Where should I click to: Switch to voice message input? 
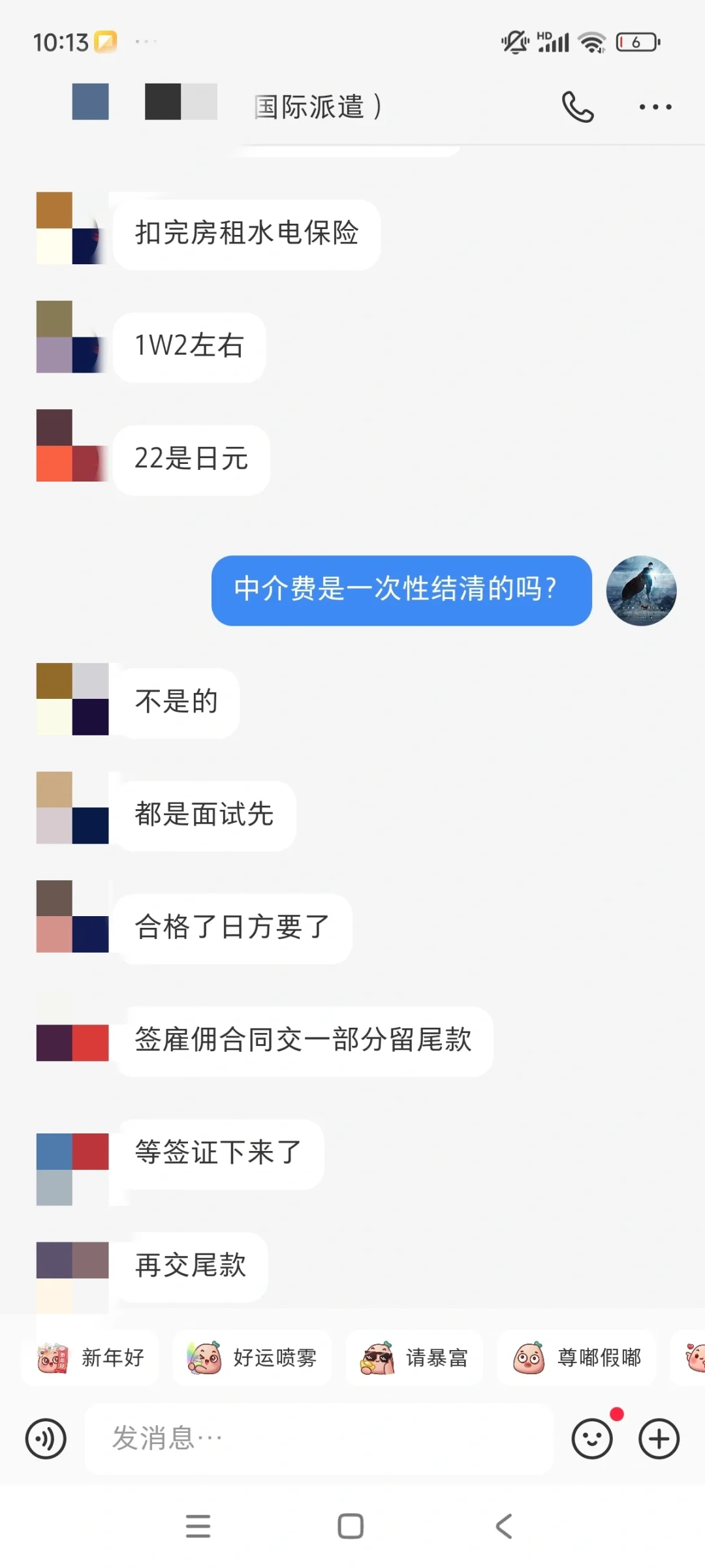[x=46, y=1439]
